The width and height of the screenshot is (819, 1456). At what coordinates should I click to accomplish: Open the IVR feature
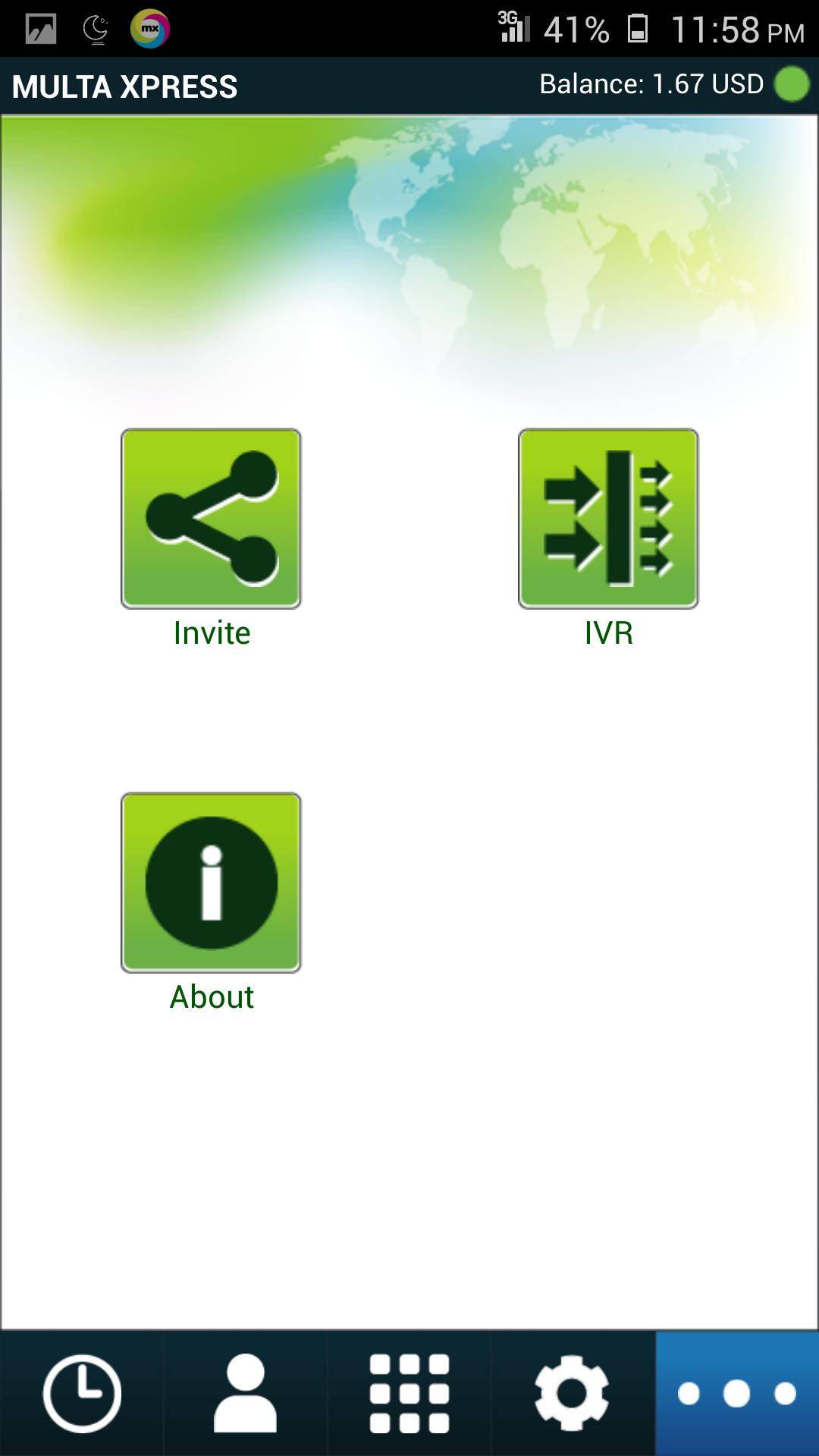click(x=608, y=519)
